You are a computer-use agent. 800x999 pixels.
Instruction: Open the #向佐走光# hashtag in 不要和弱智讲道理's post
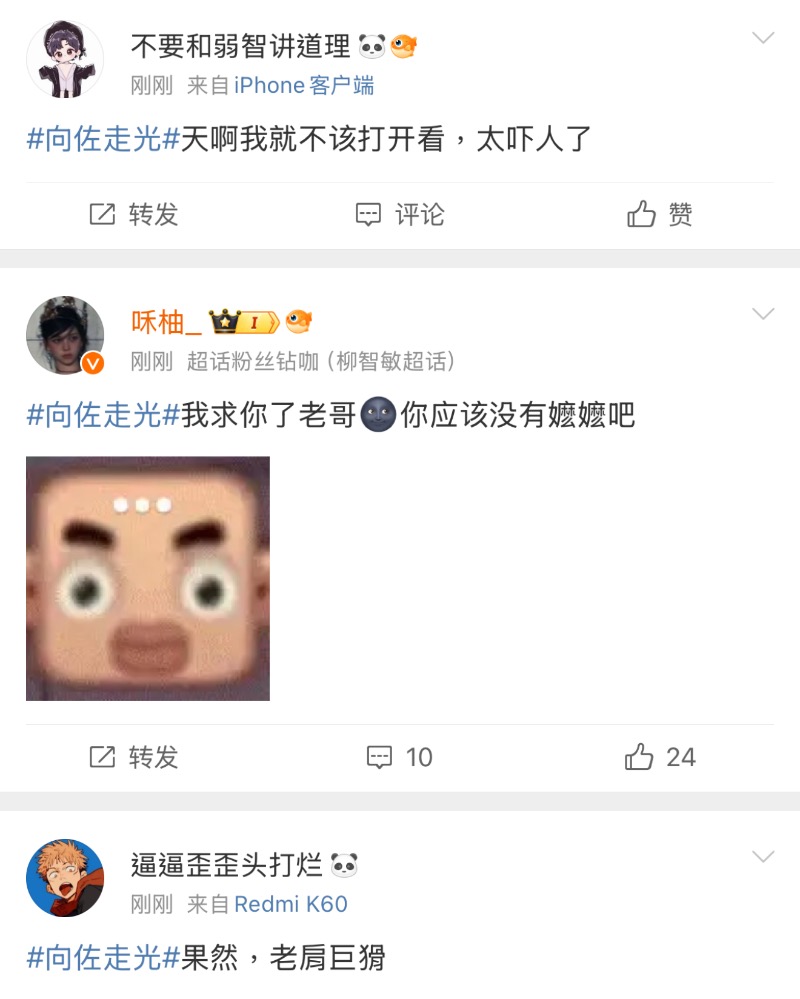point(103,139)
